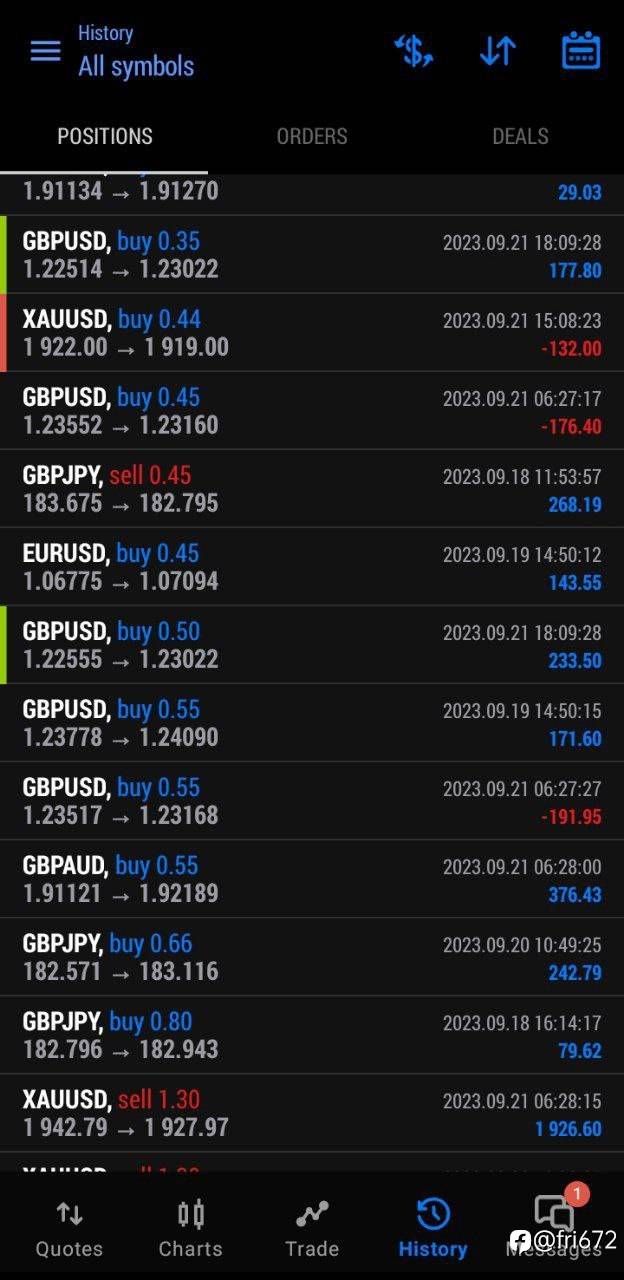Open the hamburger drawer menu
This screenshot has height=1280, width=624.
click(x=45, y=51)
